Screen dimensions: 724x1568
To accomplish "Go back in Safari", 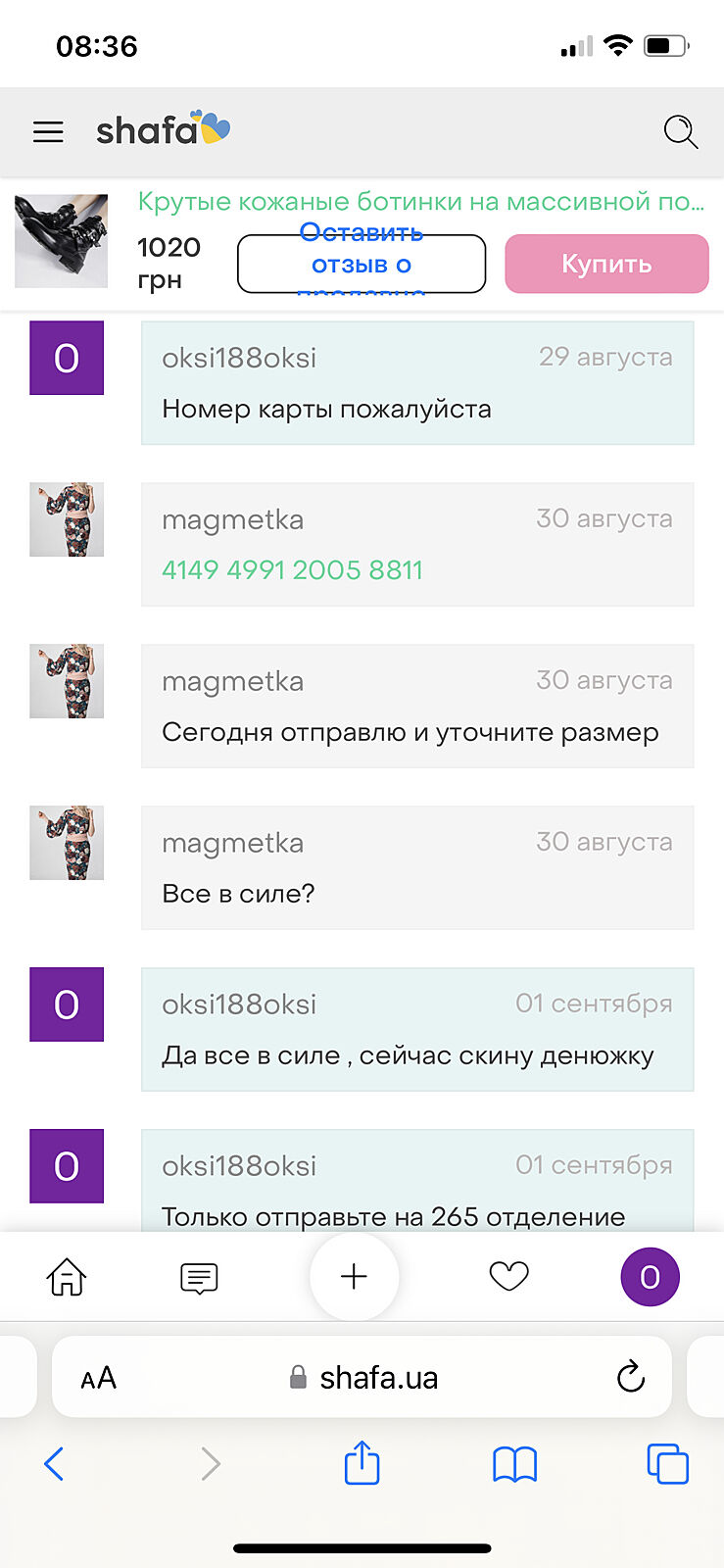I will [x=55, y=1464].
